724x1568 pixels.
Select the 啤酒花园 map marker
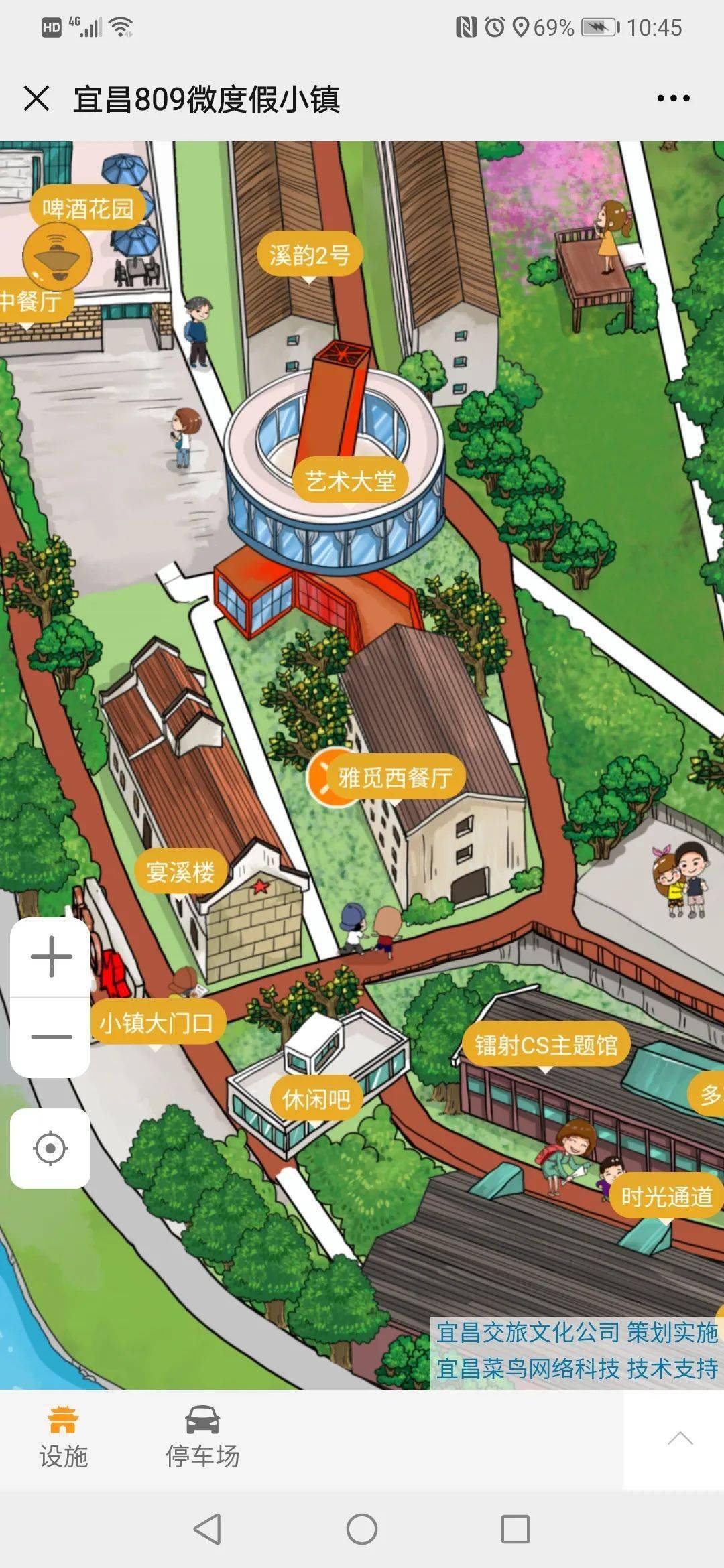pyautogui.click(x=88, y=208)
